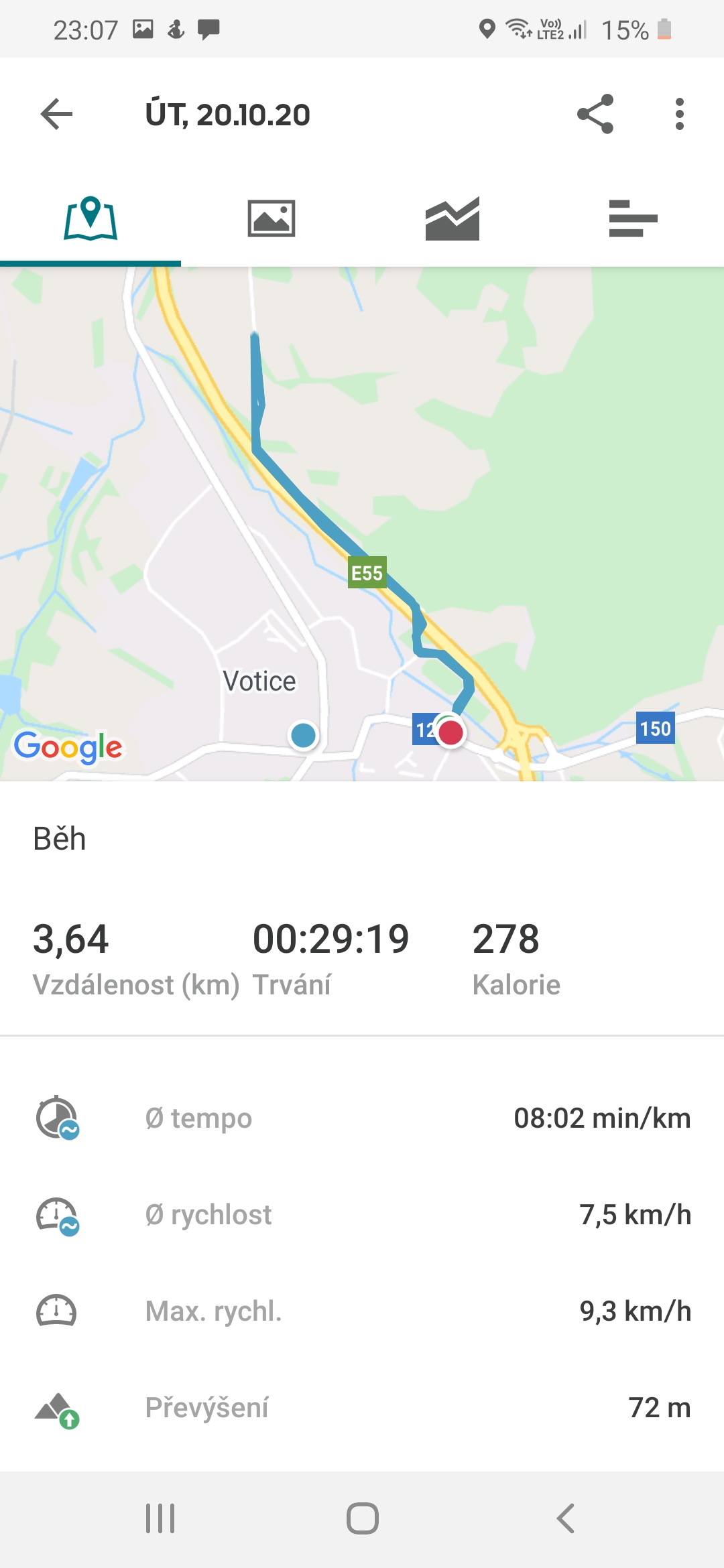Share this run activity
This screenshot has height=1568, width=724.
[595, 114]
